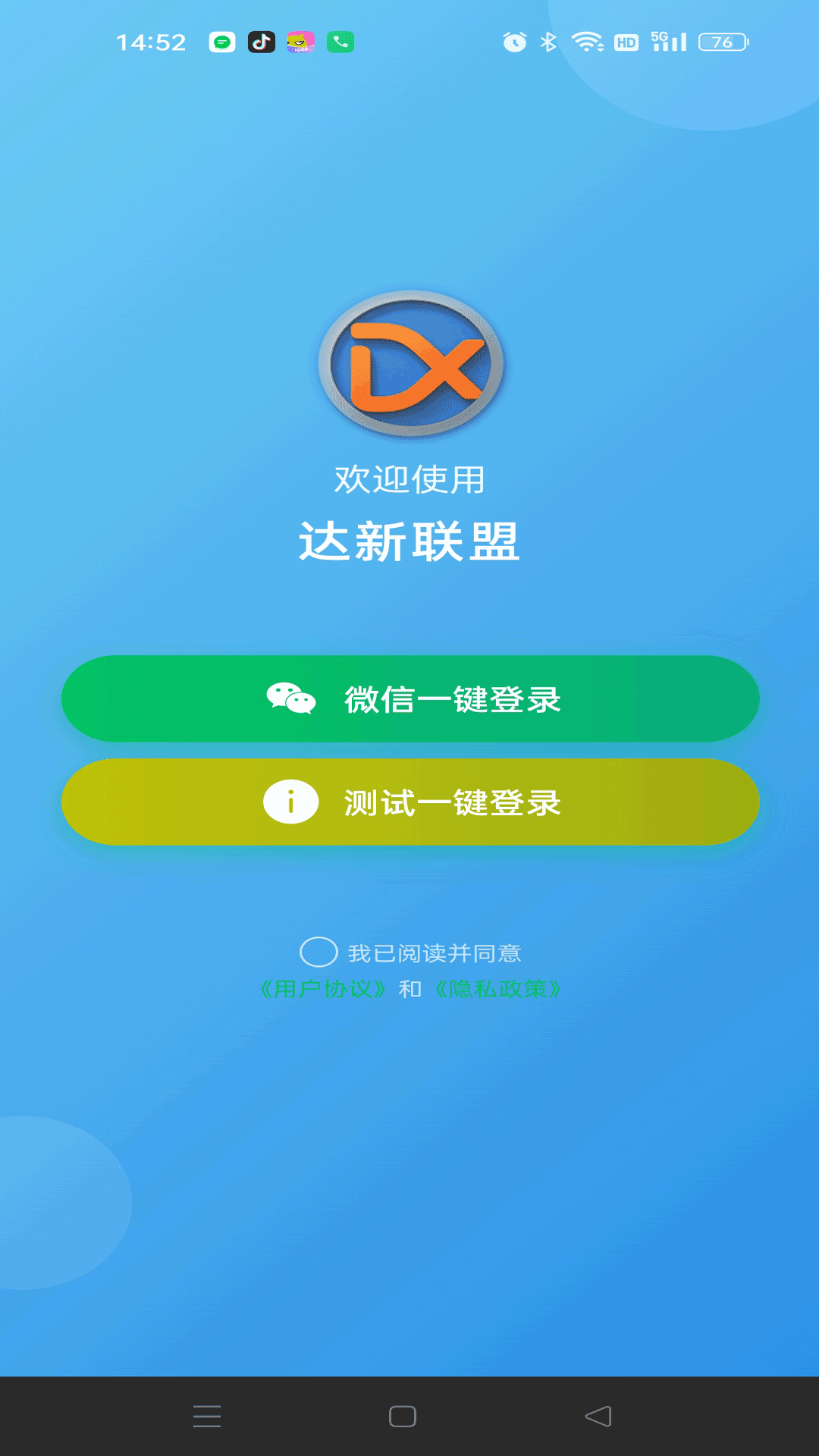Tap the alarm clock icon in status bar
The width and height of the screenshot is (819, 1456).
514,43
